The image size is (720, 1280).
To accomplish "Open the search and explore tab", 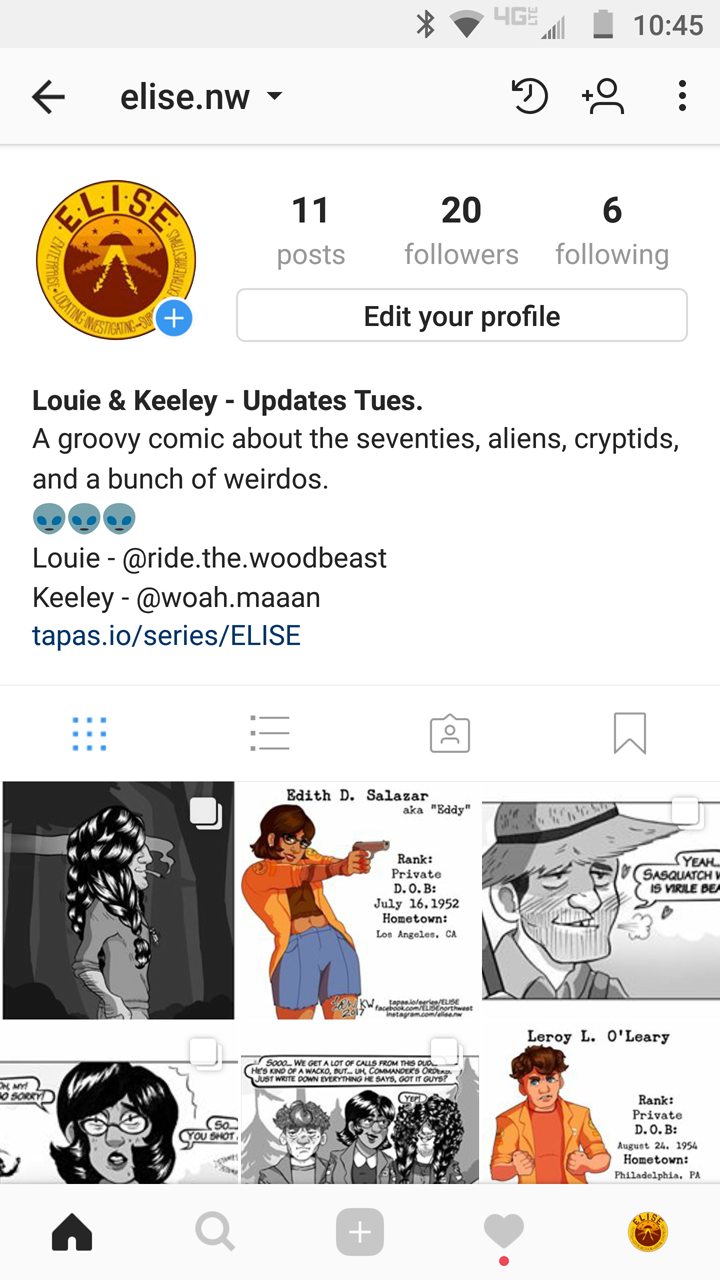I will pyautogui.click(x=215, y=1233).
